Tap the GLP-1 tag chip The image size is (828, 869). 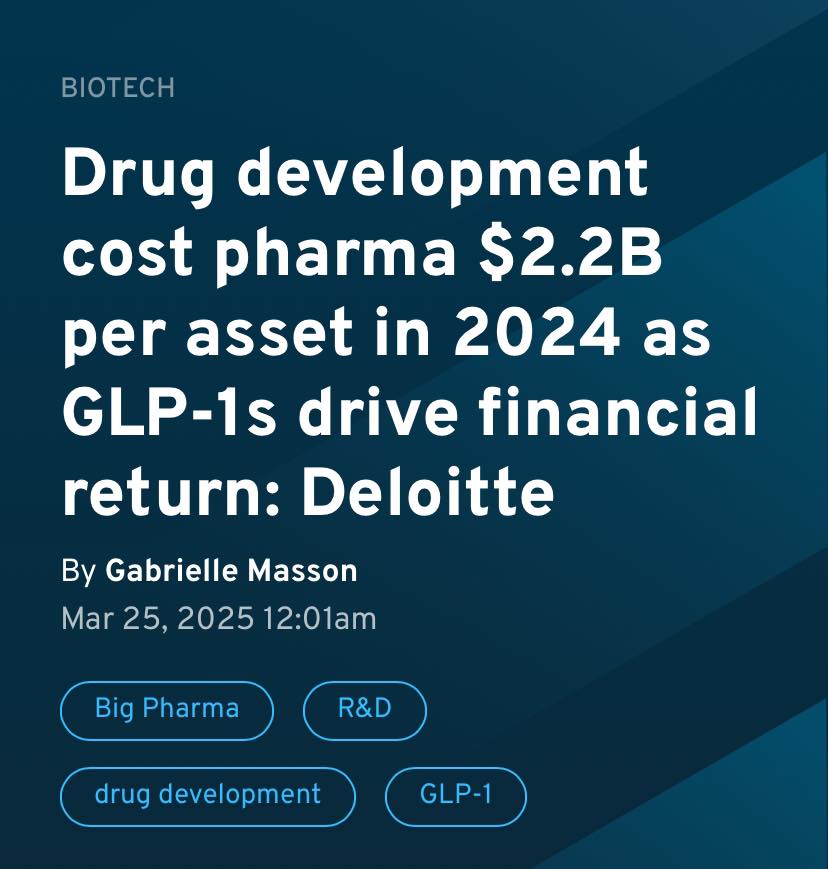tap(456, 796)
